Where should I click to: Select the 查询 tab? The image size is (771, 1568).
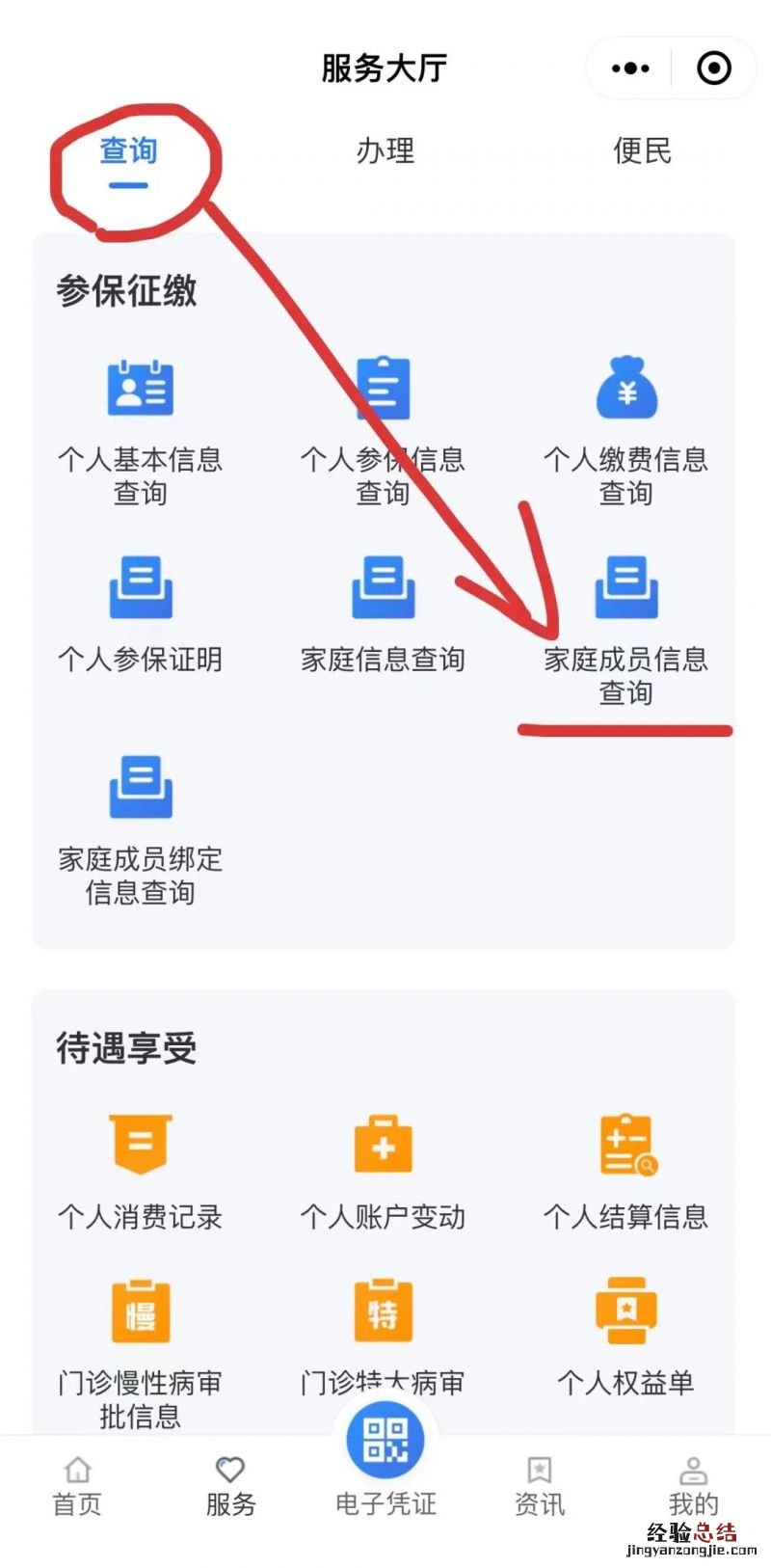coord(128,152)
